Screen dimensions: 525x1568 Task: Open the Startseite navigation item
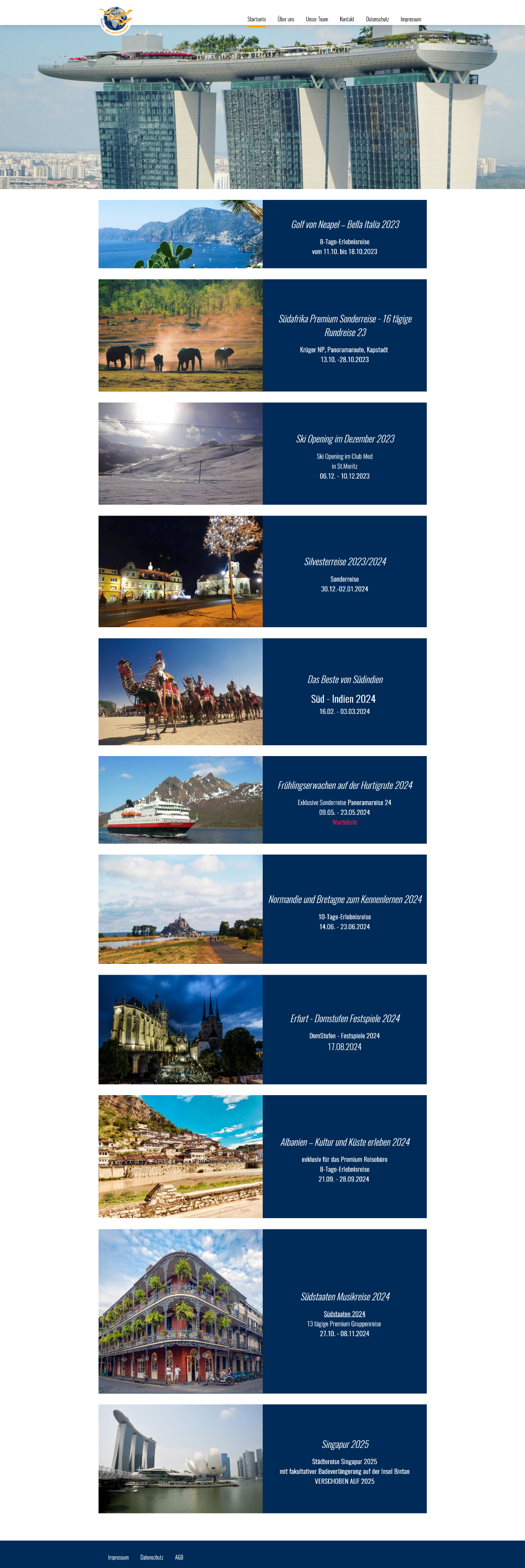tap(256, 19)
